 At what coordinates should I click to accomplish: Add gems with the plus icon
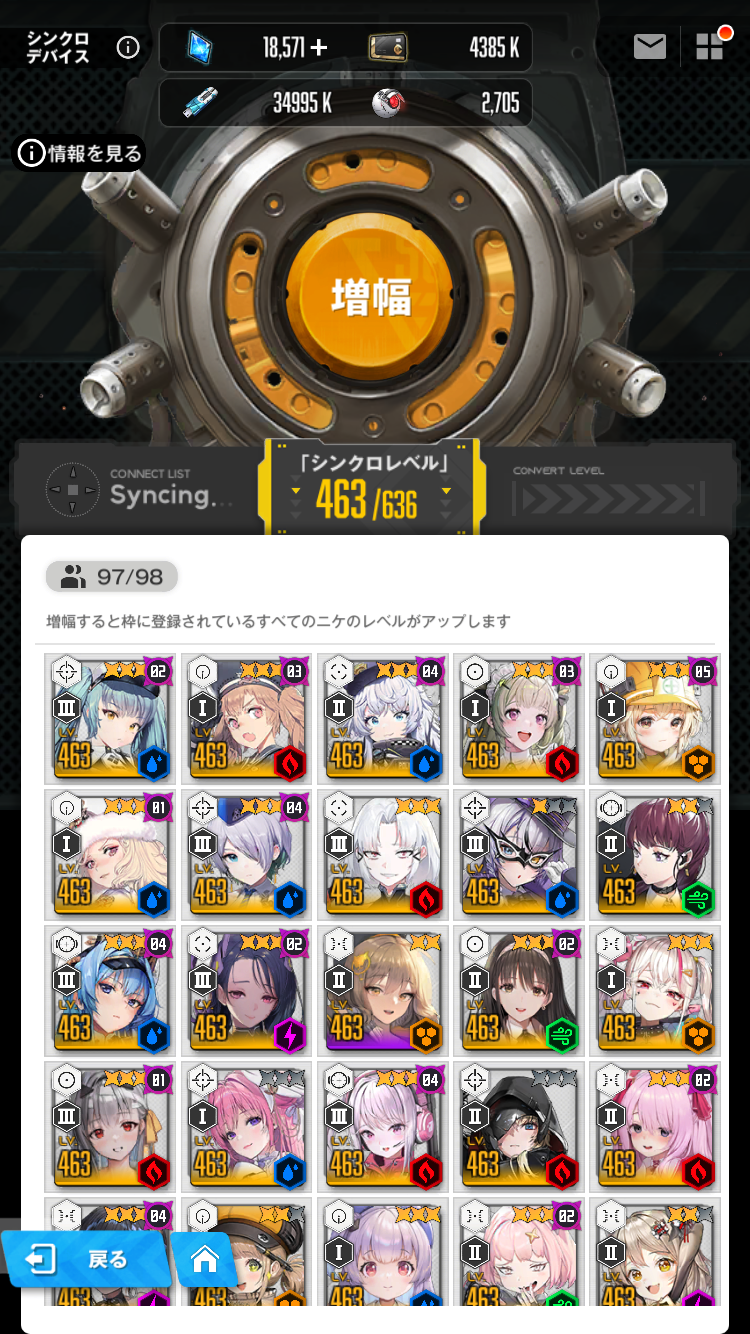320,47
